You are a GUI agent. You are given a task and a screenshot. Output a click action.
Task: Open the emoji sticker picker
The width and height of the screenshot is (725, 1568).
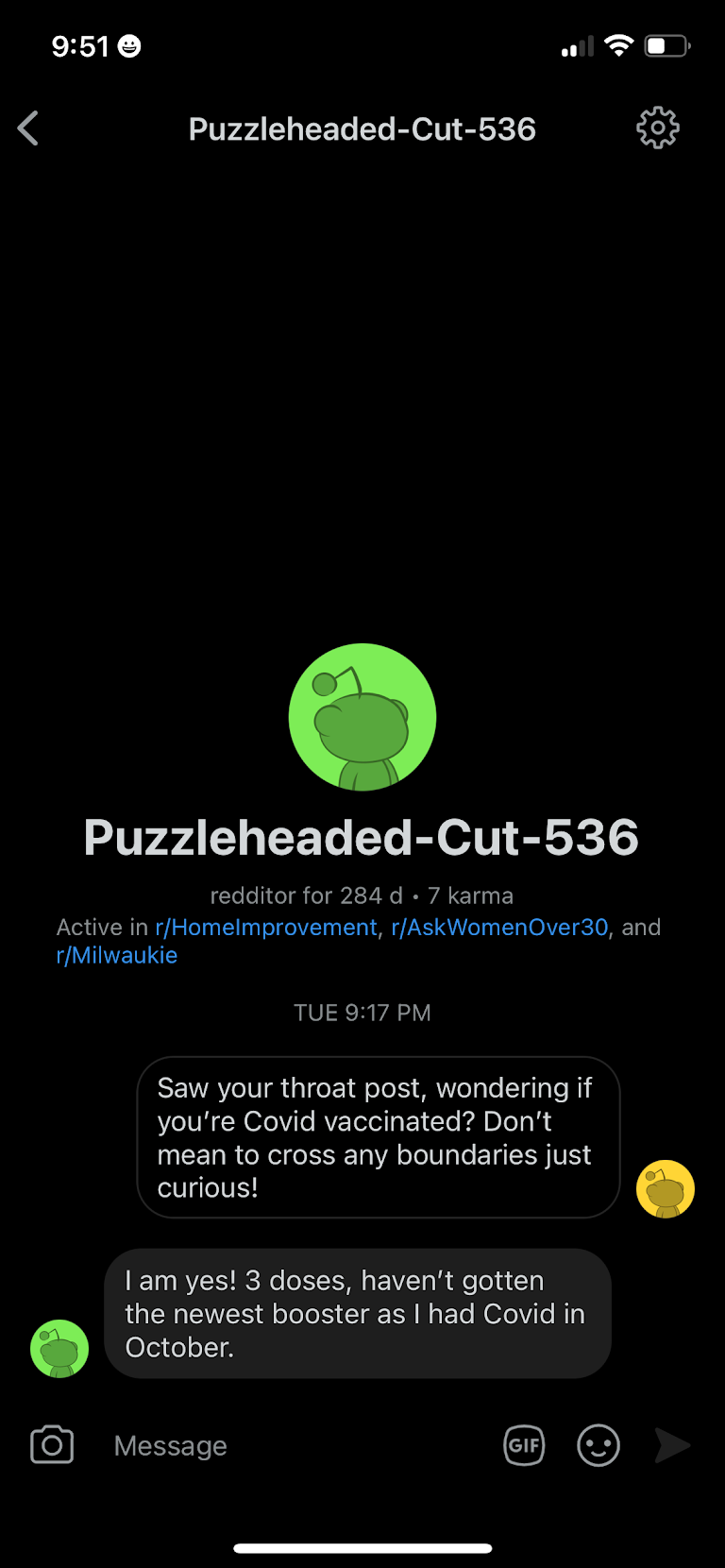coord(599,1445)
